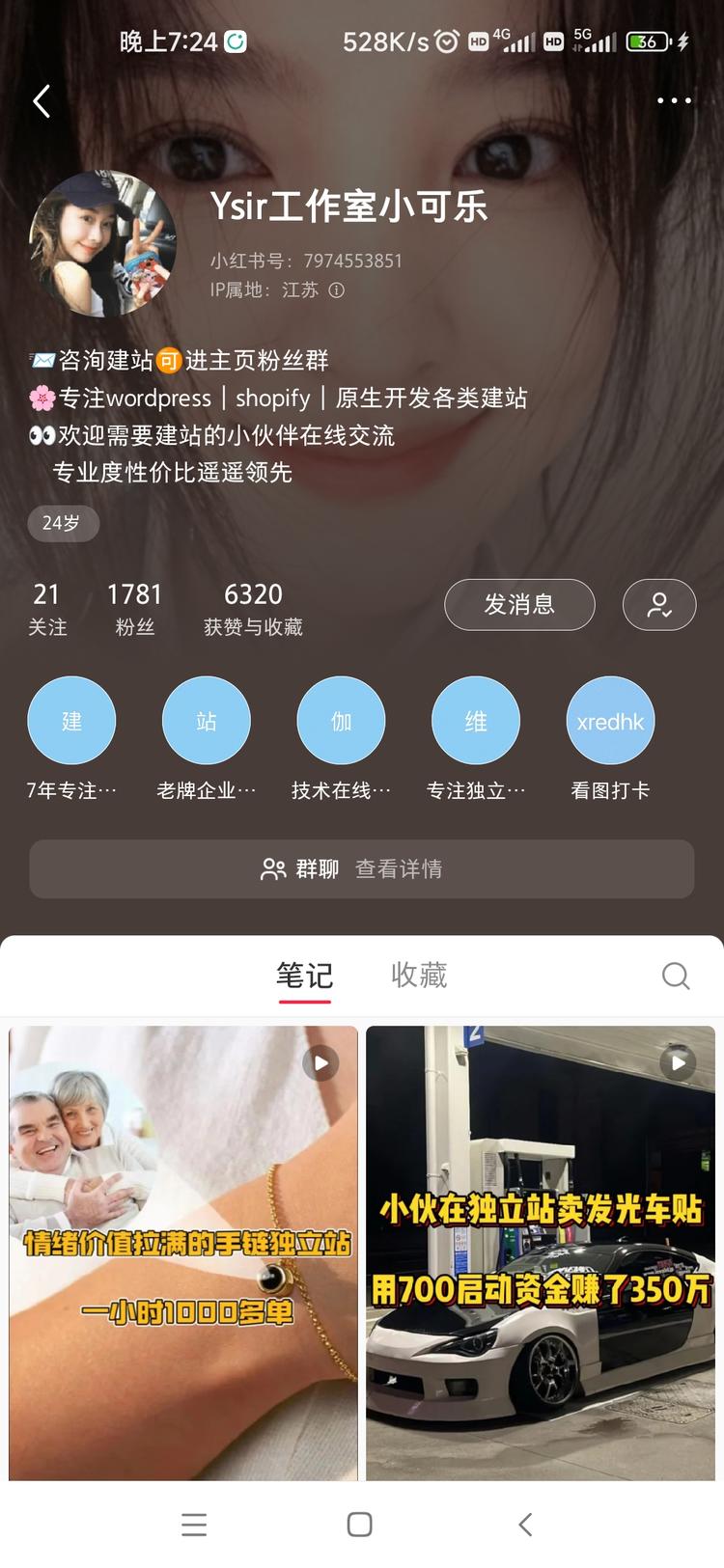Switch to the 收藏 tab
Viewport: 724px width, 1568px height.
click(x=418, y=976)
